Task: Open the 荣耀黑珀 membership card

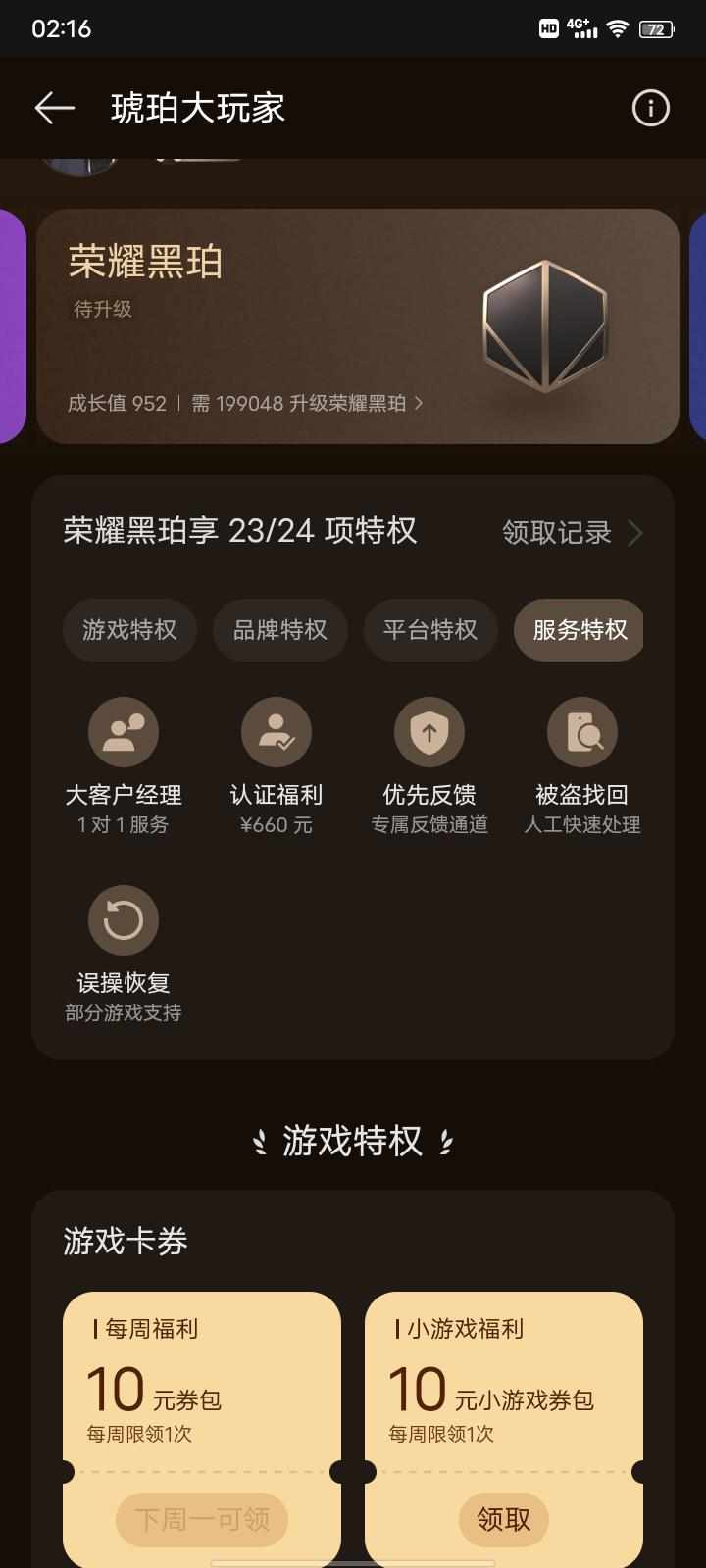Action: pyautogui.click(x=357, y=325)
